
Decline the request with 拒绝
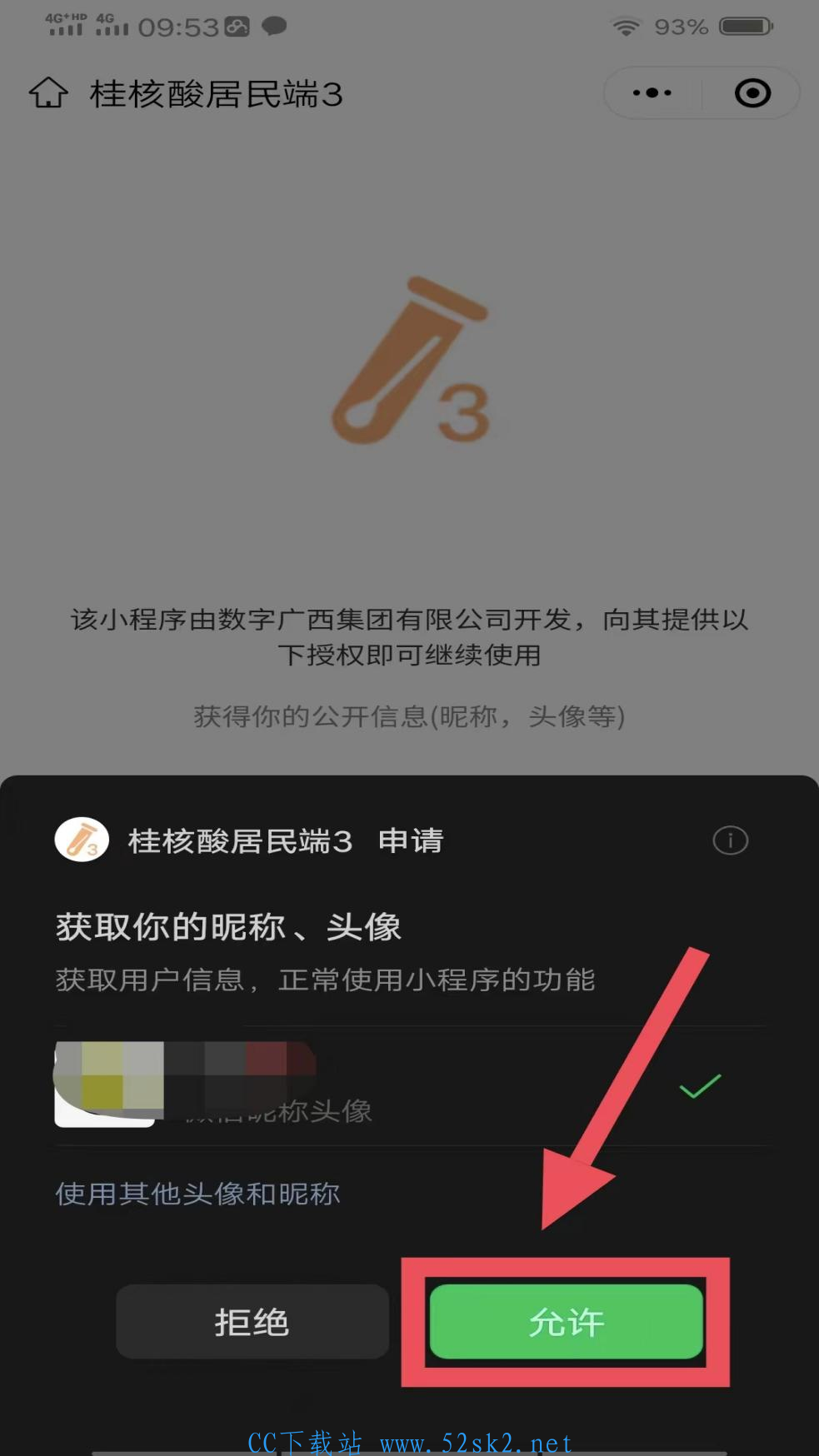click(x=252, y=1321)
